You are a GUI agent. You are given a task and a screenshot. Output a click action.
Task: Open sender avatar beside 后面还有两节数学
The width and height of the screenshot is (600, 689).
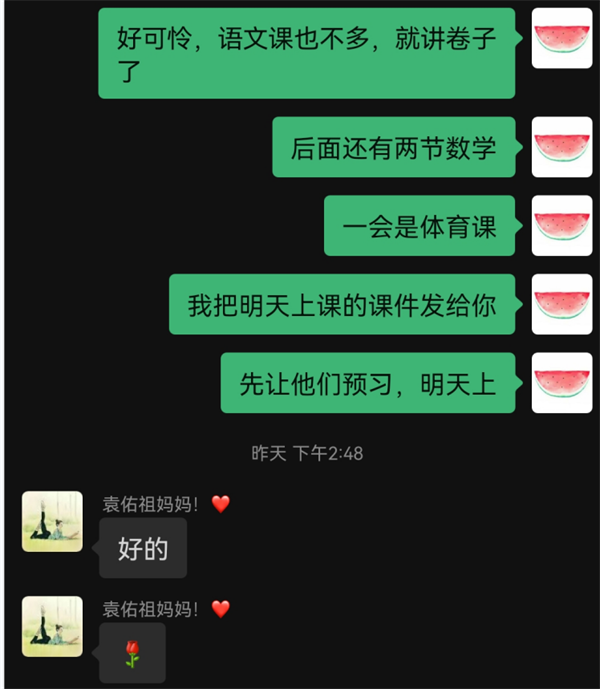(x=561, y=147)
